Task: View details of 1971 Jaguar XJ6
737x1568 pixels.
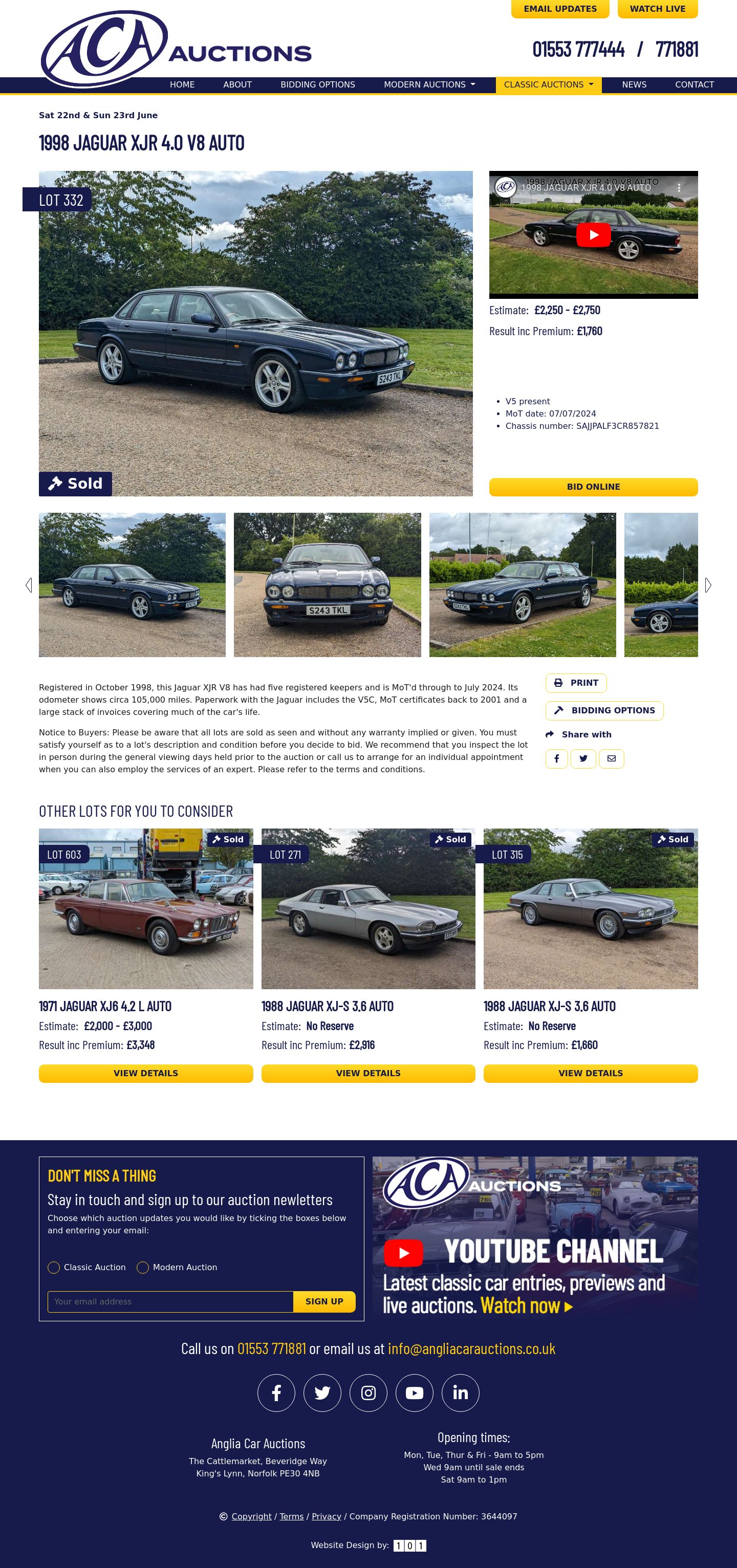Action: (145, 1073)
